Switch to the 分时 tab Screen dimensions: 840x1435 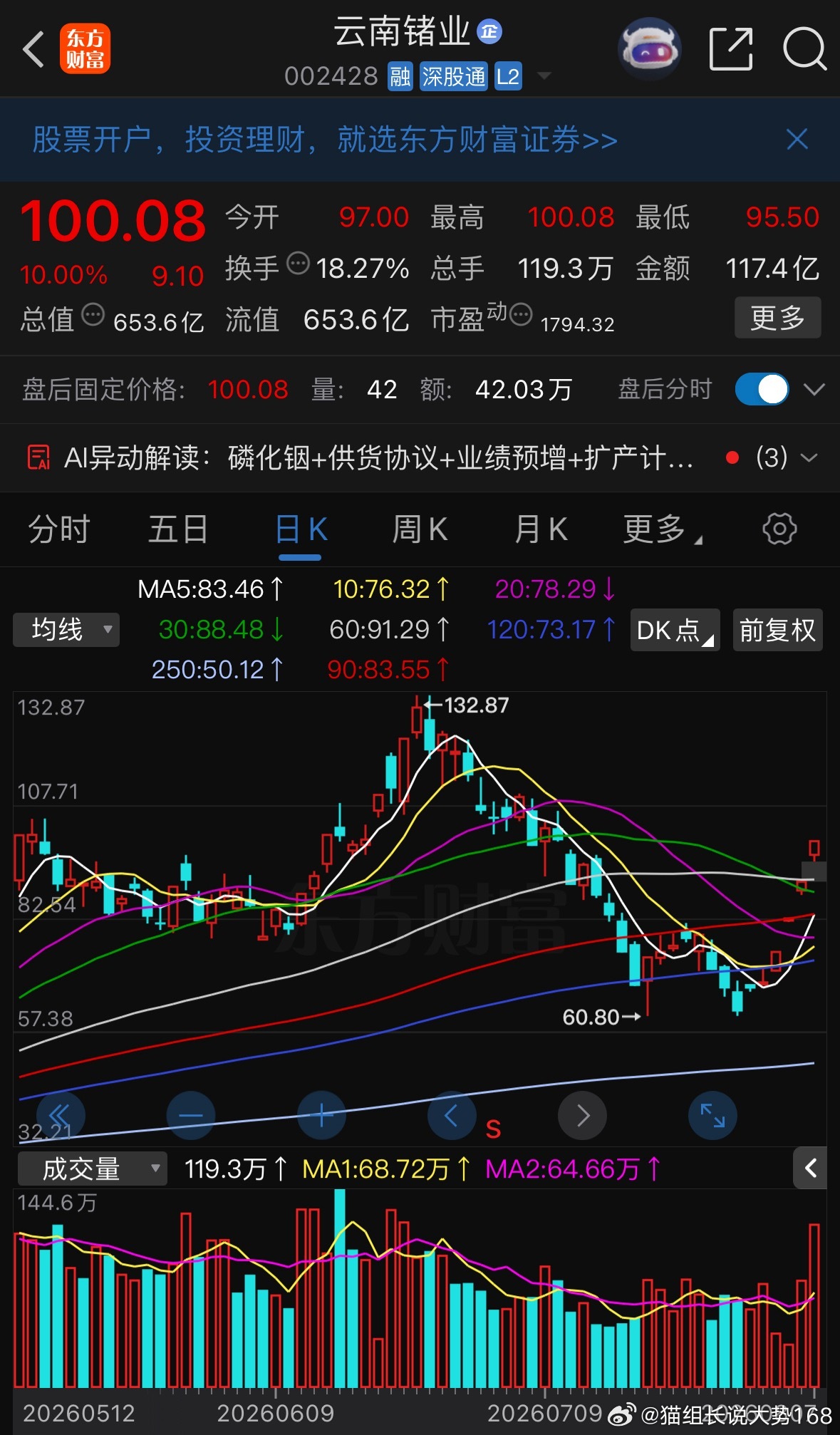pos(59,529)
